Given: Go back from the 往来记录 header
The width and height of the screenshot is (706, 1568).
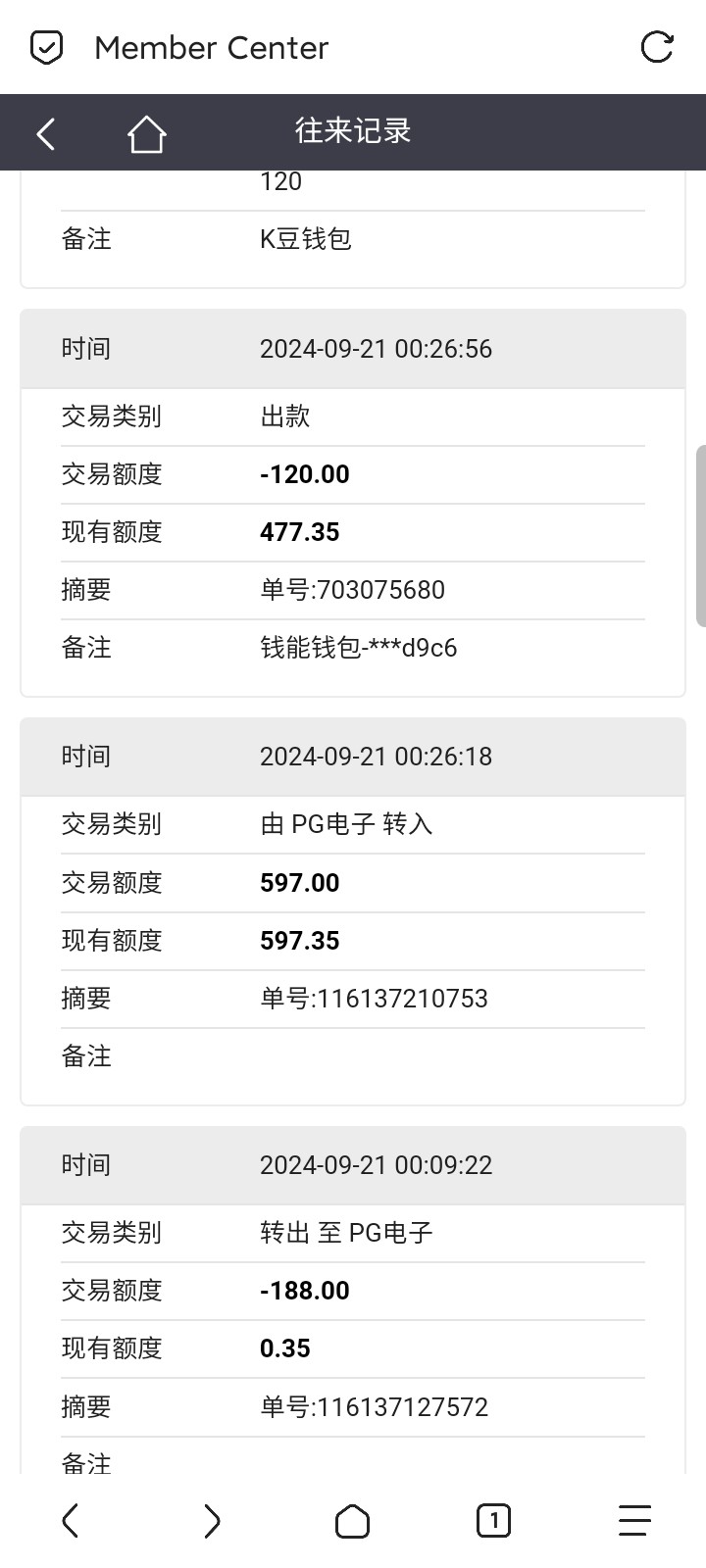Looking at the screenshot, I should pos(45,133).
